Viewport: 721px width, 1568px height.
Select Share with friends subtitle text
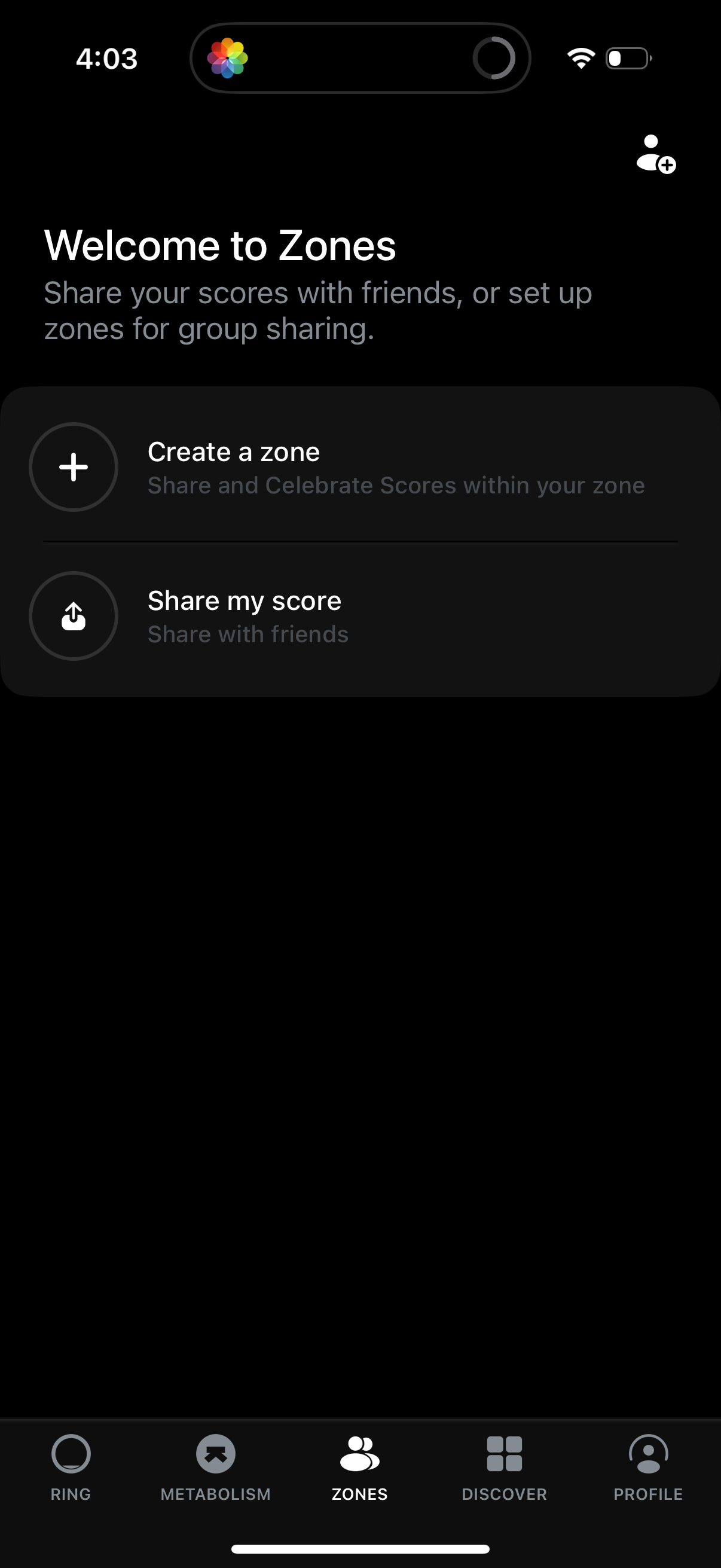coord(248,633)
